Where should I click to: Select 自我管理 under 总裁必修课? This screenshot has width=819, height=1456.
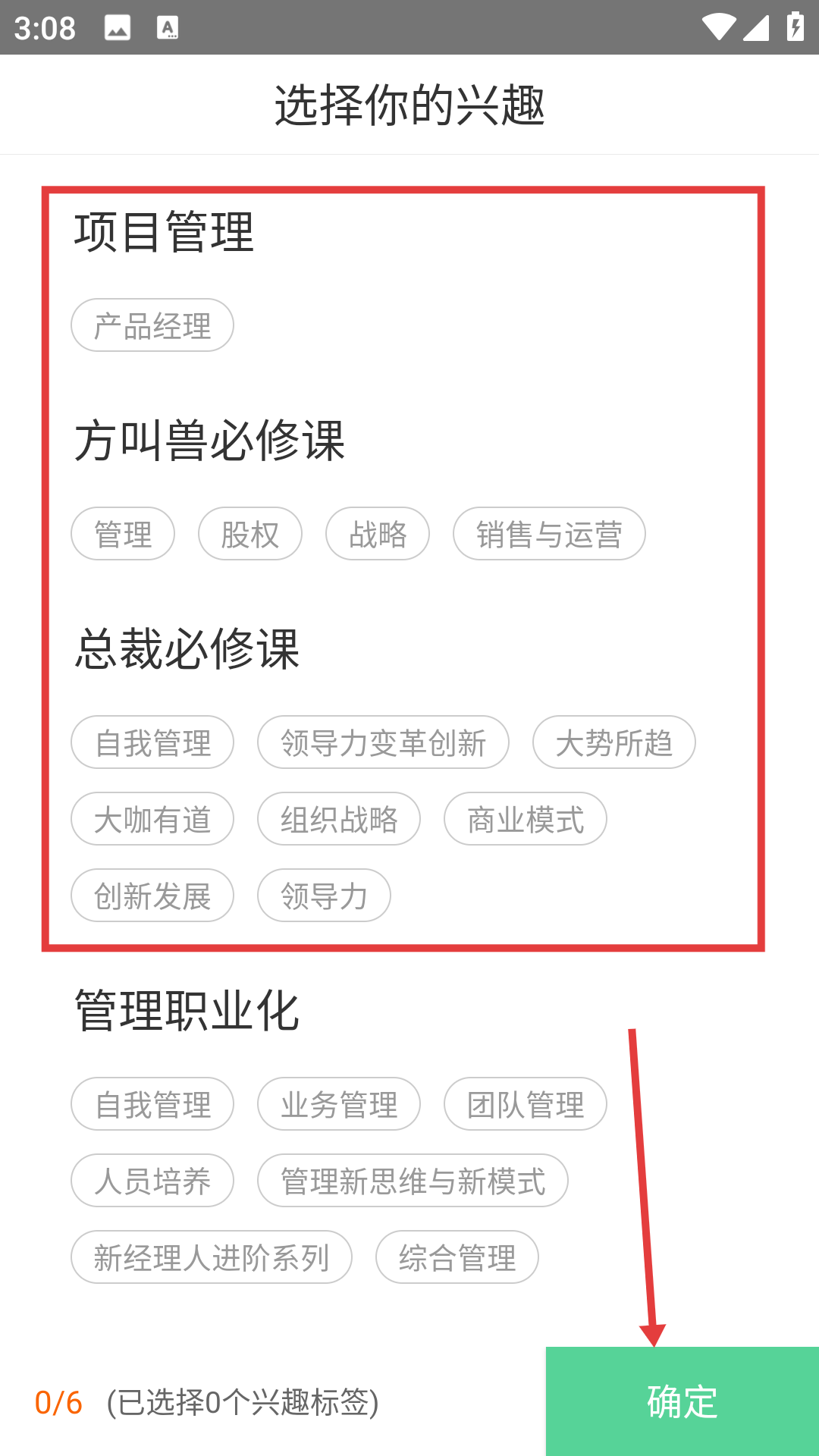[152, 742]
